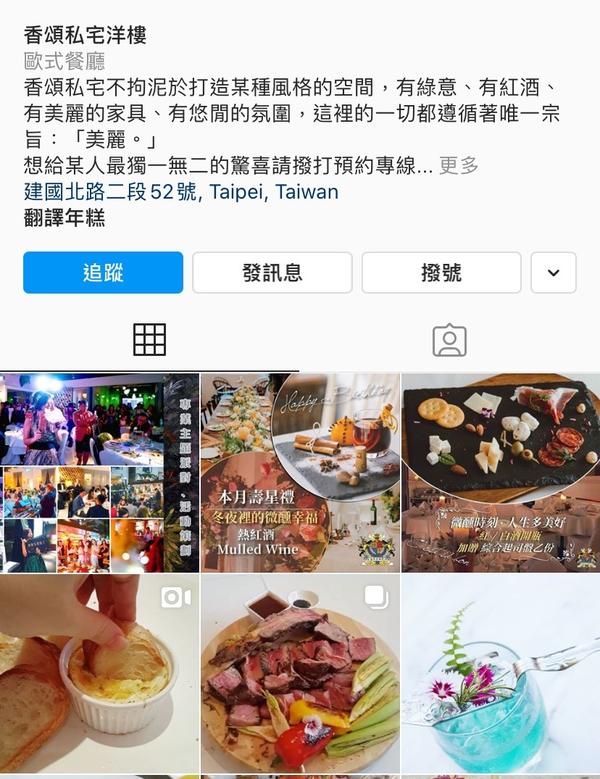Expand the bio by tapping 更多
The image size is (600, 779).
tap(458, 165)
